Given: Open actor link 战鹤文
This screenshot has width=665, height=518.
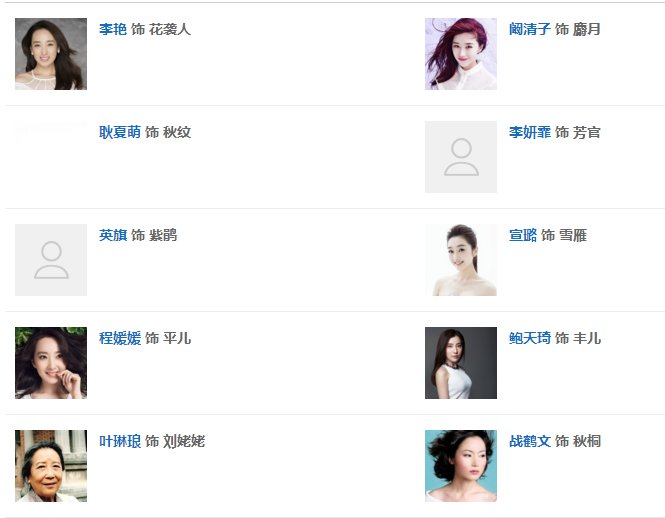Looking at the screenshot, I should 529,441.
